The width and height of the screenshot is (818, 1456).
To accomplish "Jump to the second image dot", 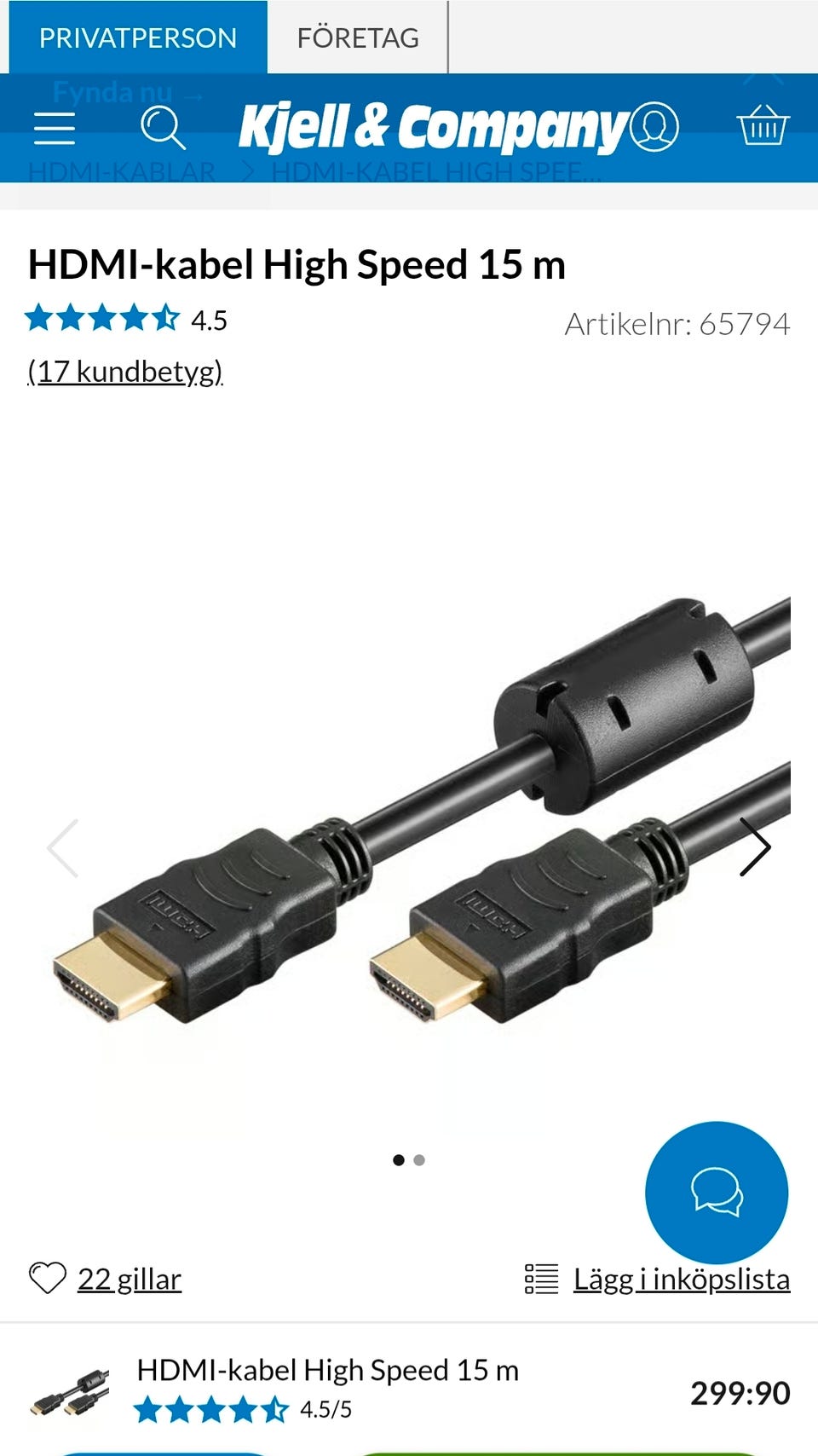I will coord(419,1160).
